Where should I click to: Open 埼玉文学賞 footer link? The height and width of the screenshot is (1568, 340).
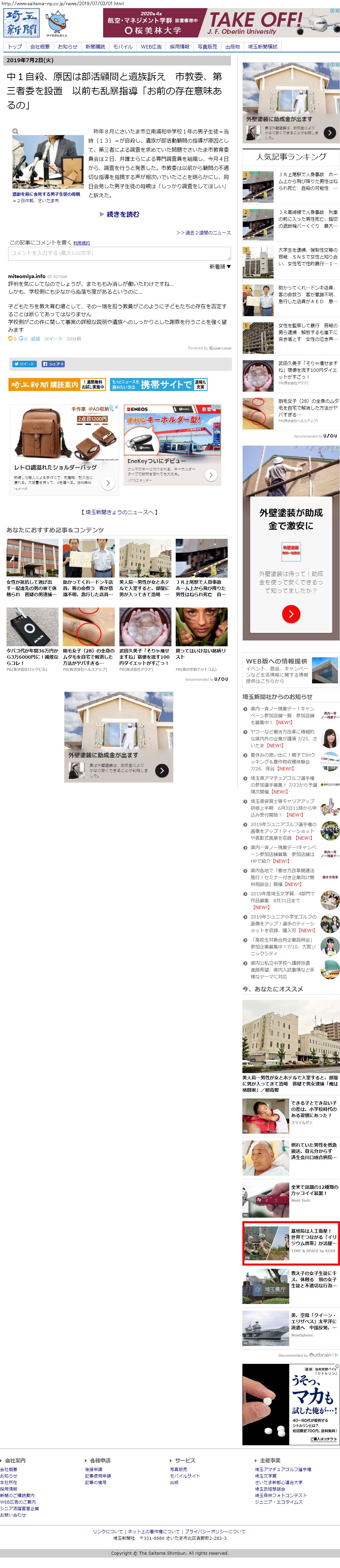[x=265, y=1476]
